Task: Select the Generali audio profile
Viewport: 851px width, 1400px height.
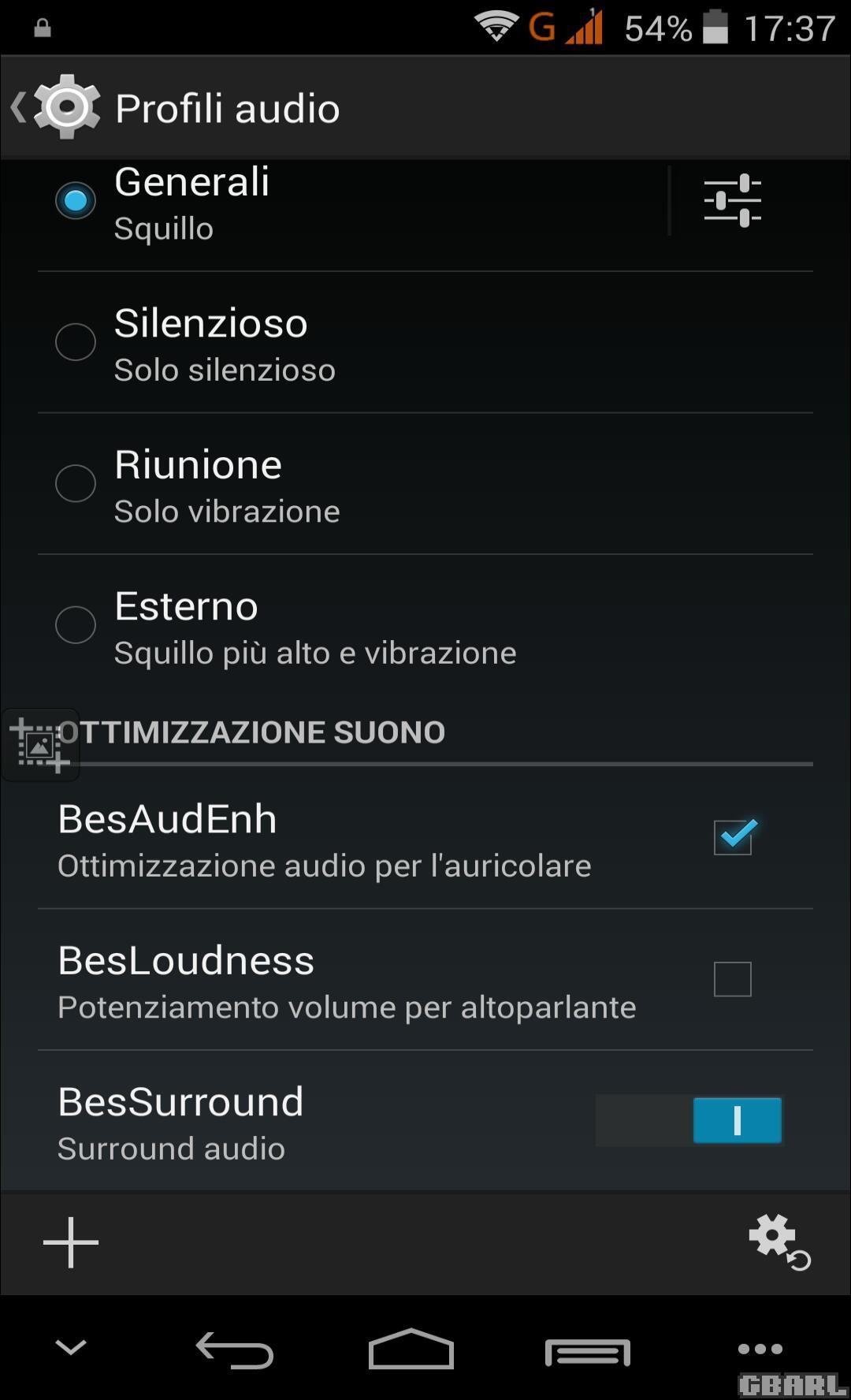Action: click(76, 200)
